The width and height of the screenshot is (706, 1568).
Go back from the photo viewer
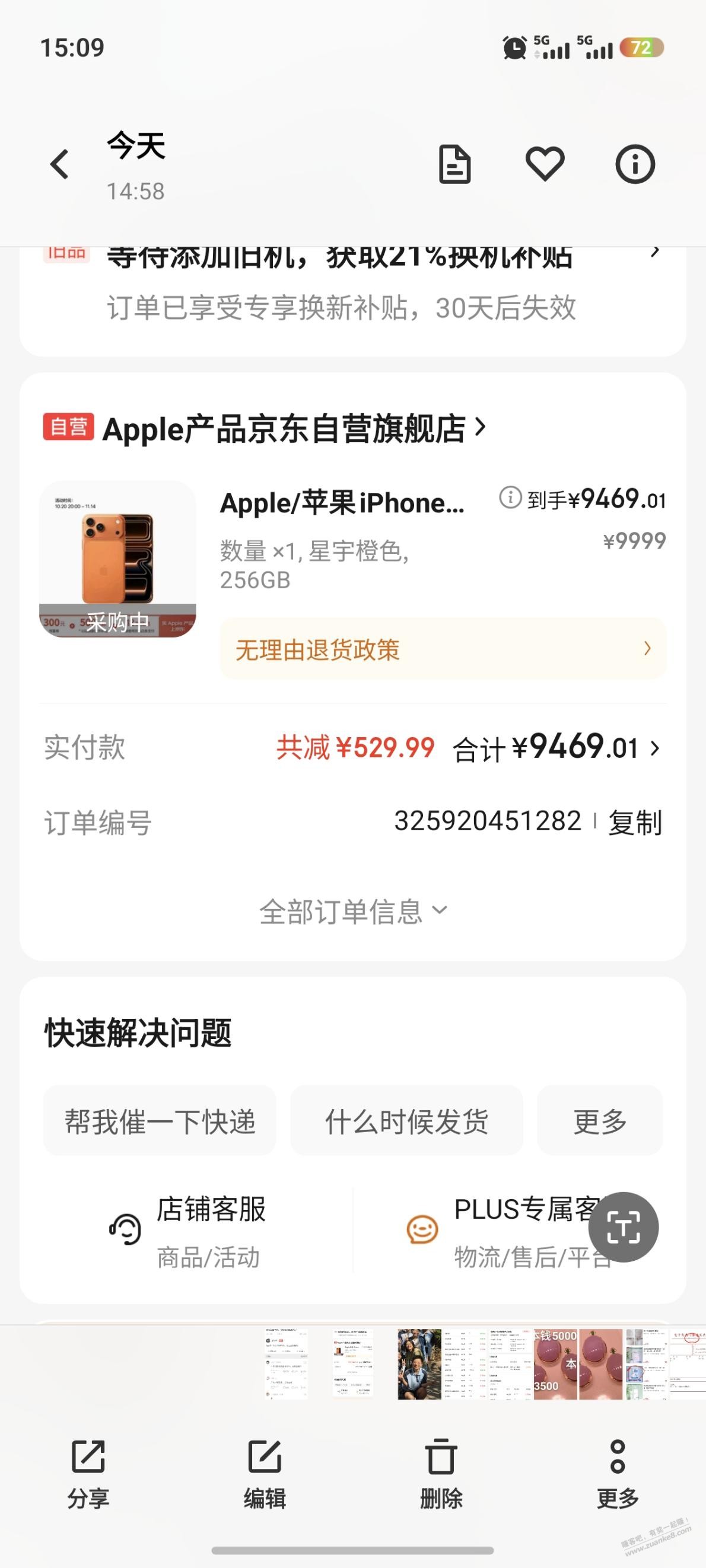[x=59, y=164]
